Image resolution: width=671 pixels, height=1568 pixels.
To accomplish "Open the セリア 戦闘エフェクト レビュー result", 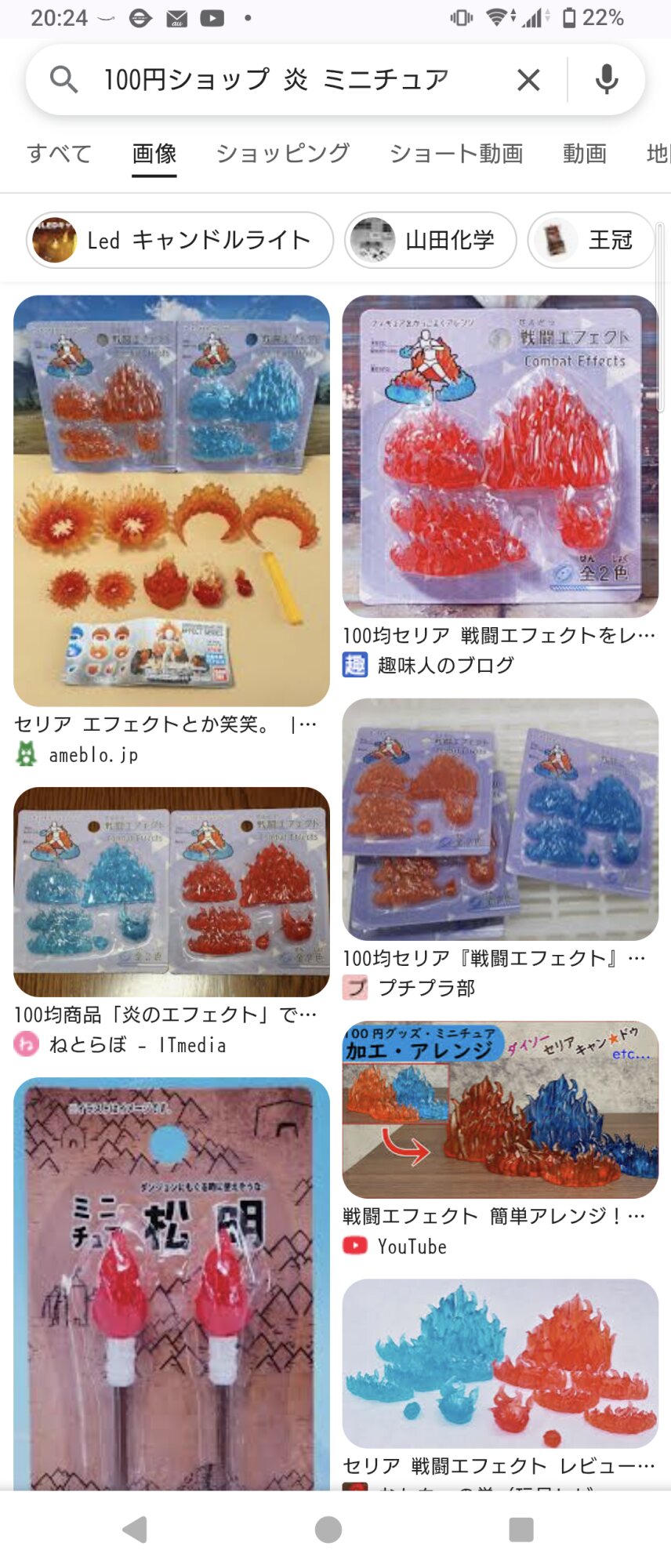I will (x=500, y=1363).
